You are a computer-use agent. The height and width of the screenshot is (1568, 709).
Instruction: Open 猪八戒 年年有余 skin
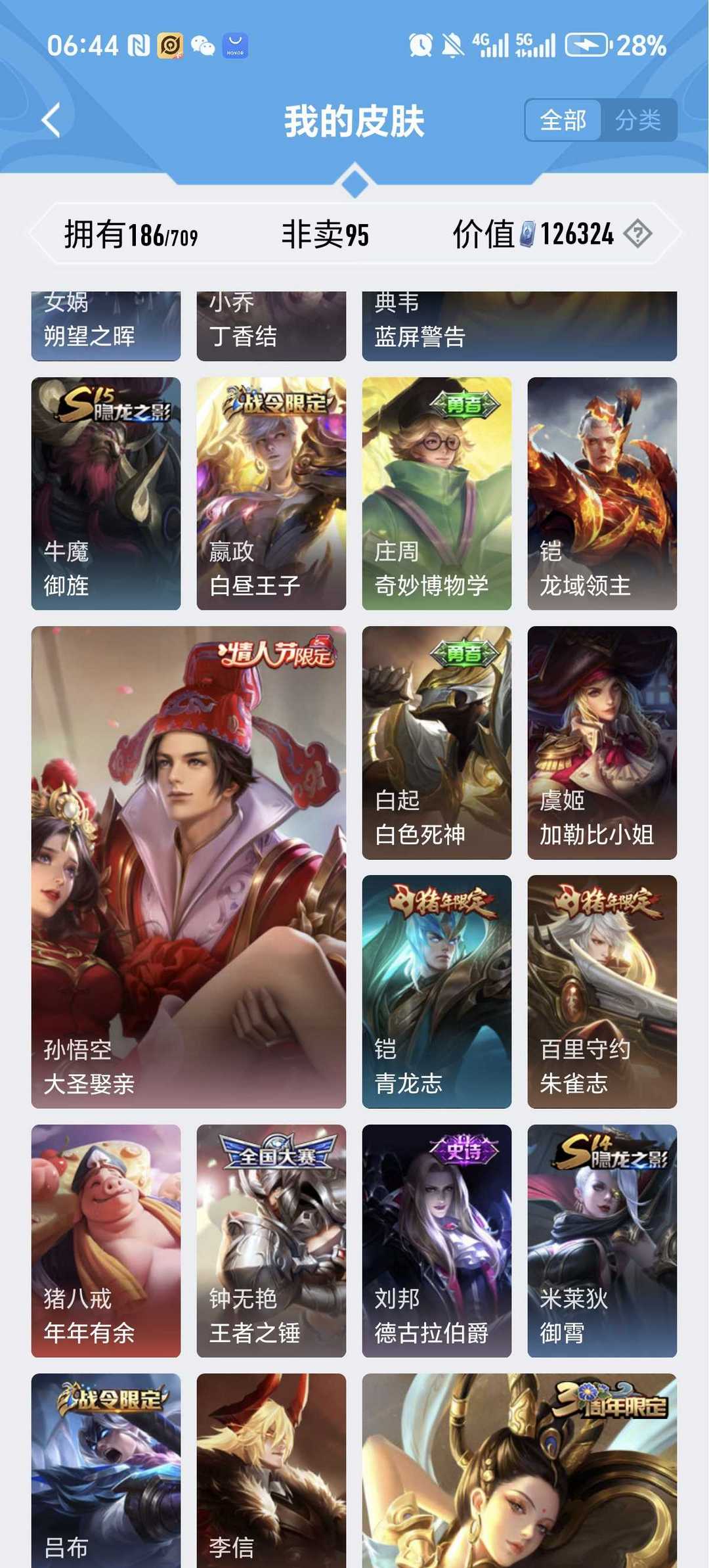click(x=106, y=1241)
